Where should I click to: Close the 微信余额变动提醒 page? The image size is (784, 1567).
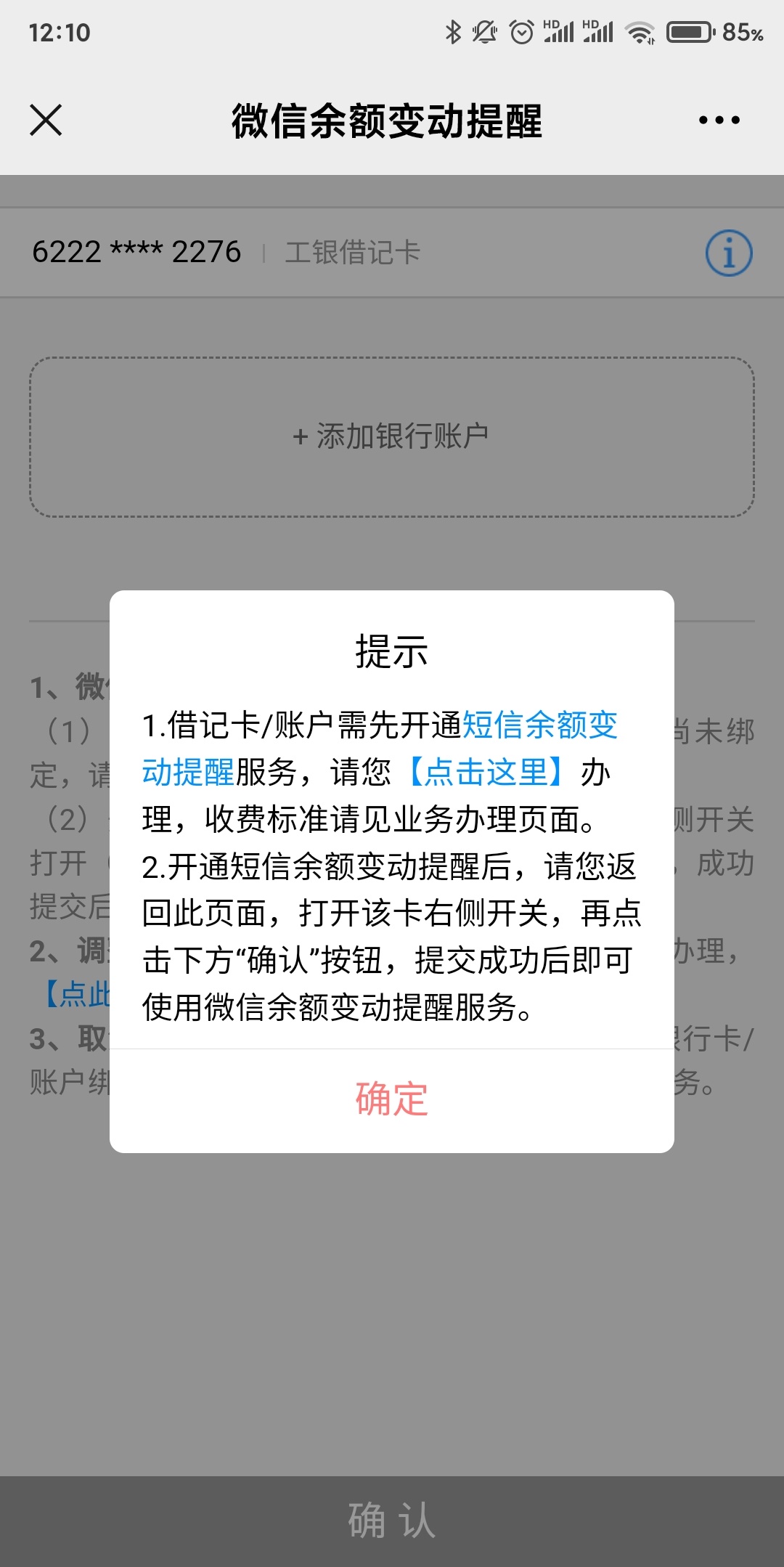(46, 120)
